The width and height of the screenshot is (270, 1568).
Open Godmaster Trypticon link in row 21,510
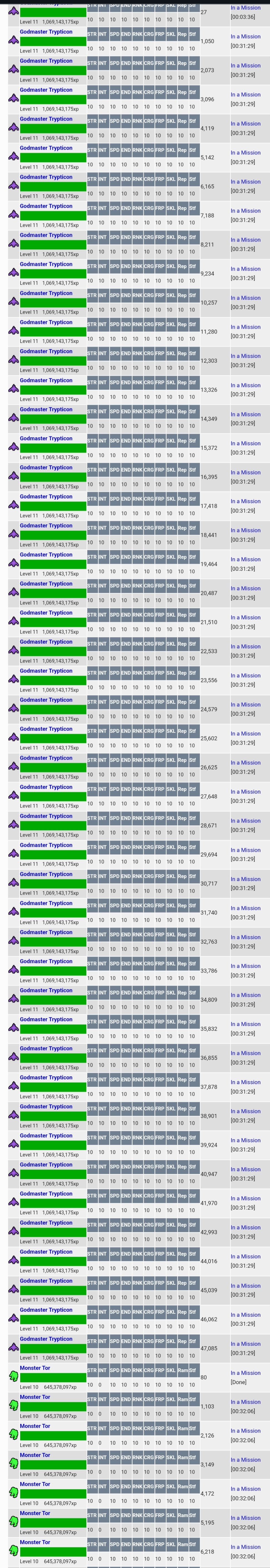(x=46, y=613)
